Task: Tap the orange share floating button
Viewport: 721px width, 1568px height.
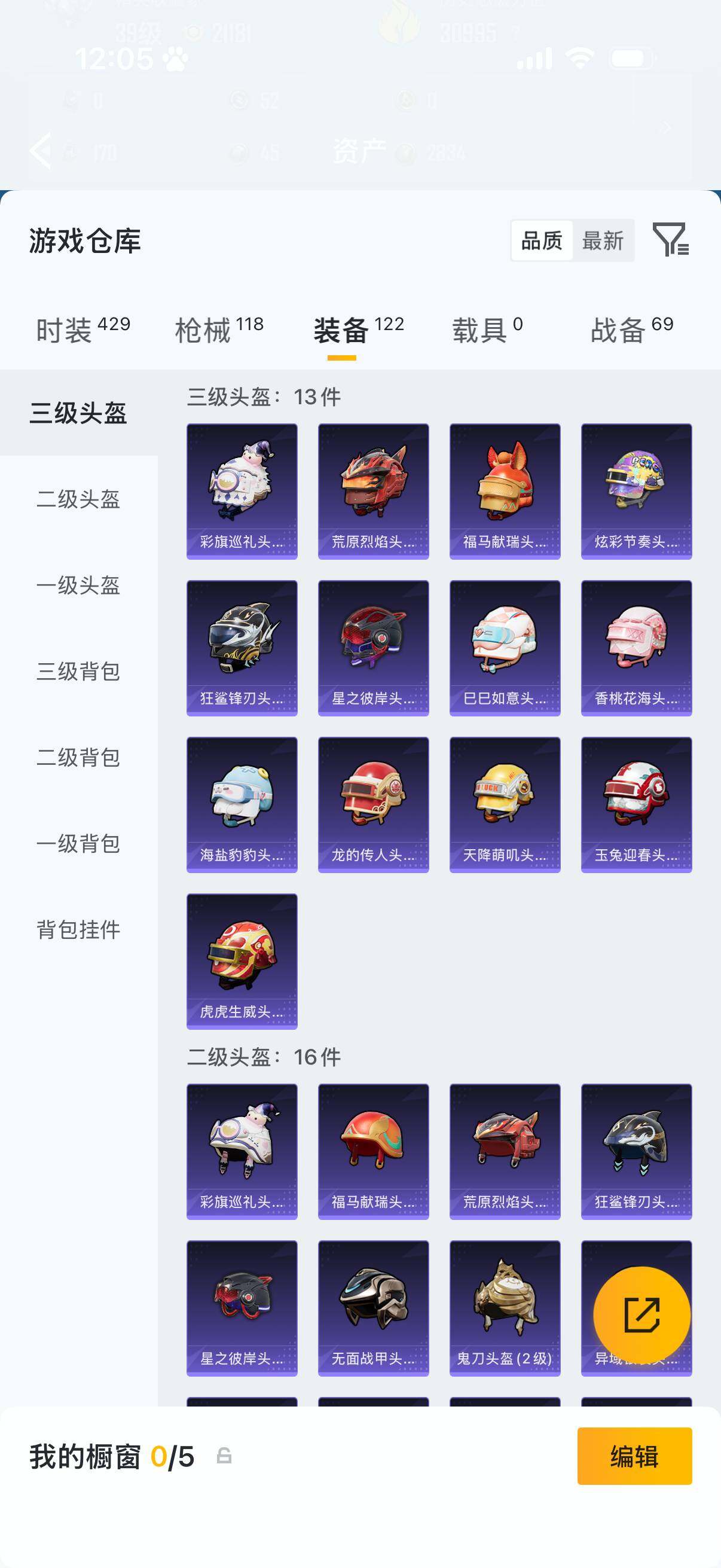Action: pos(642,1314)
